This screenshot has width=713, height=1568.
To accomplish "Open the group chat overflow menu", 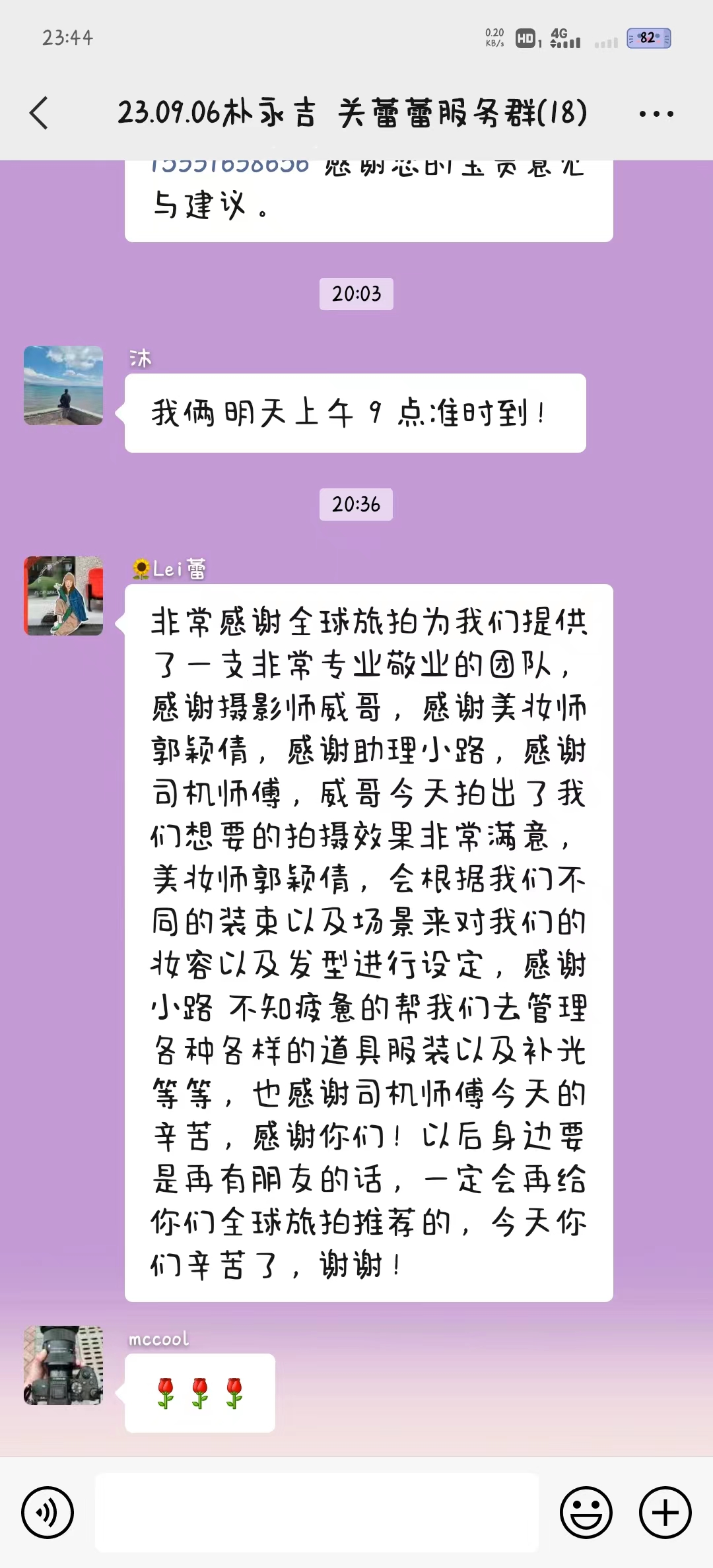I will (x=656, y=114).
